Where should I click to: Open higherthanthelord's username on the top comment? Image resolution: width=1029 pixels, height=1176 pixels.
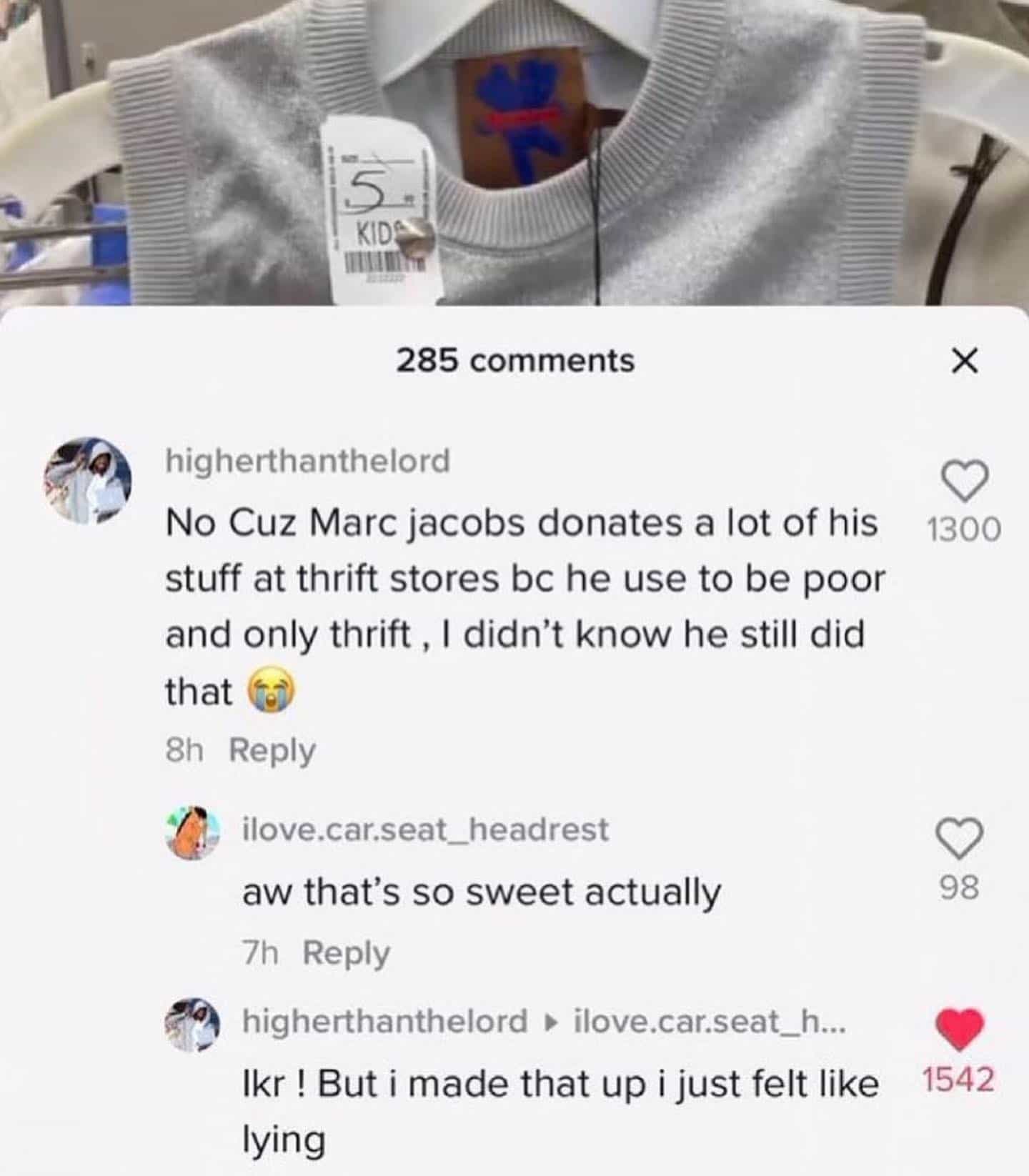pos(308,461)
